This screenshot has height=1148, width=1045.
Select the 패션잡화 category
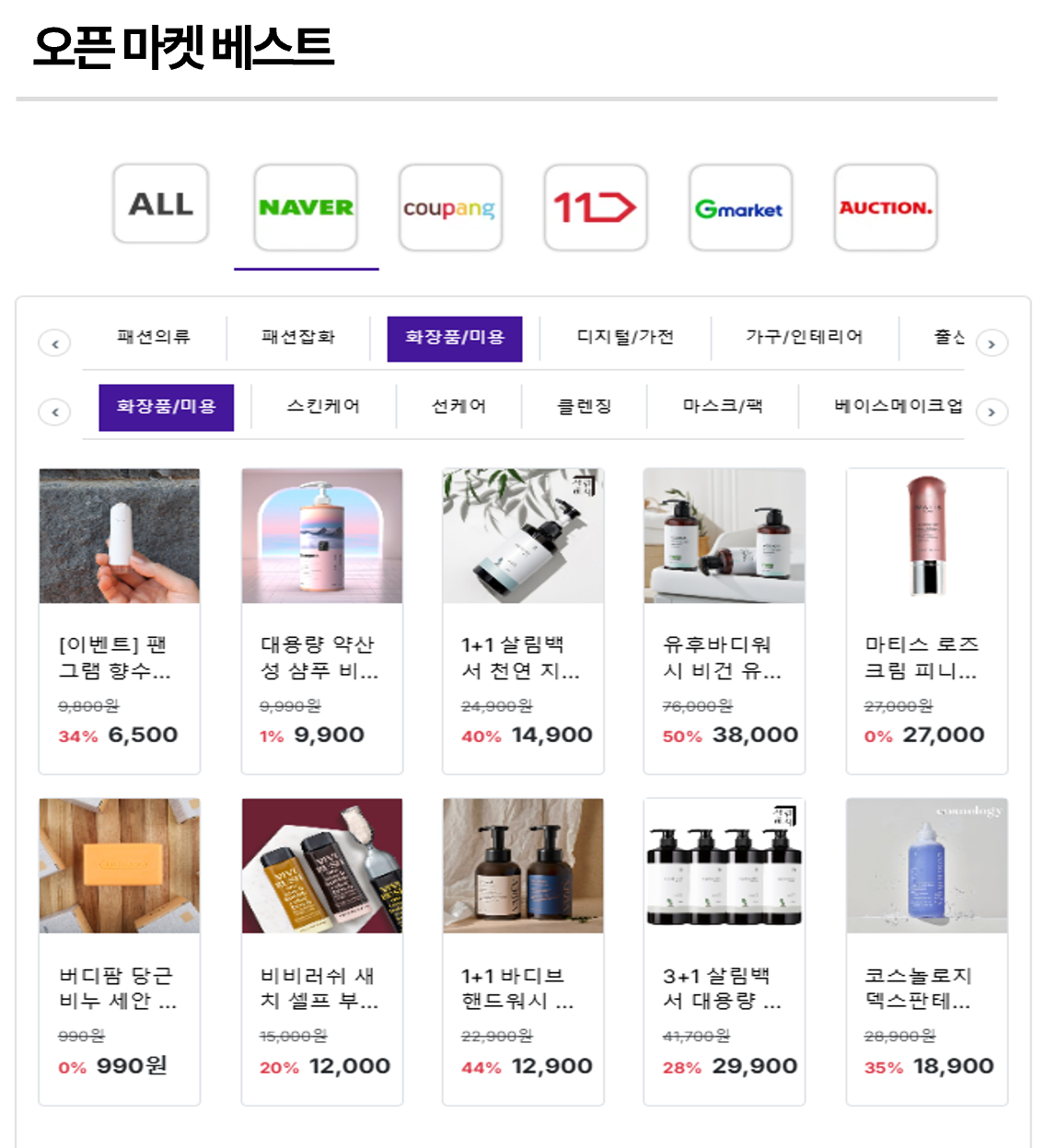pos(298,337)
